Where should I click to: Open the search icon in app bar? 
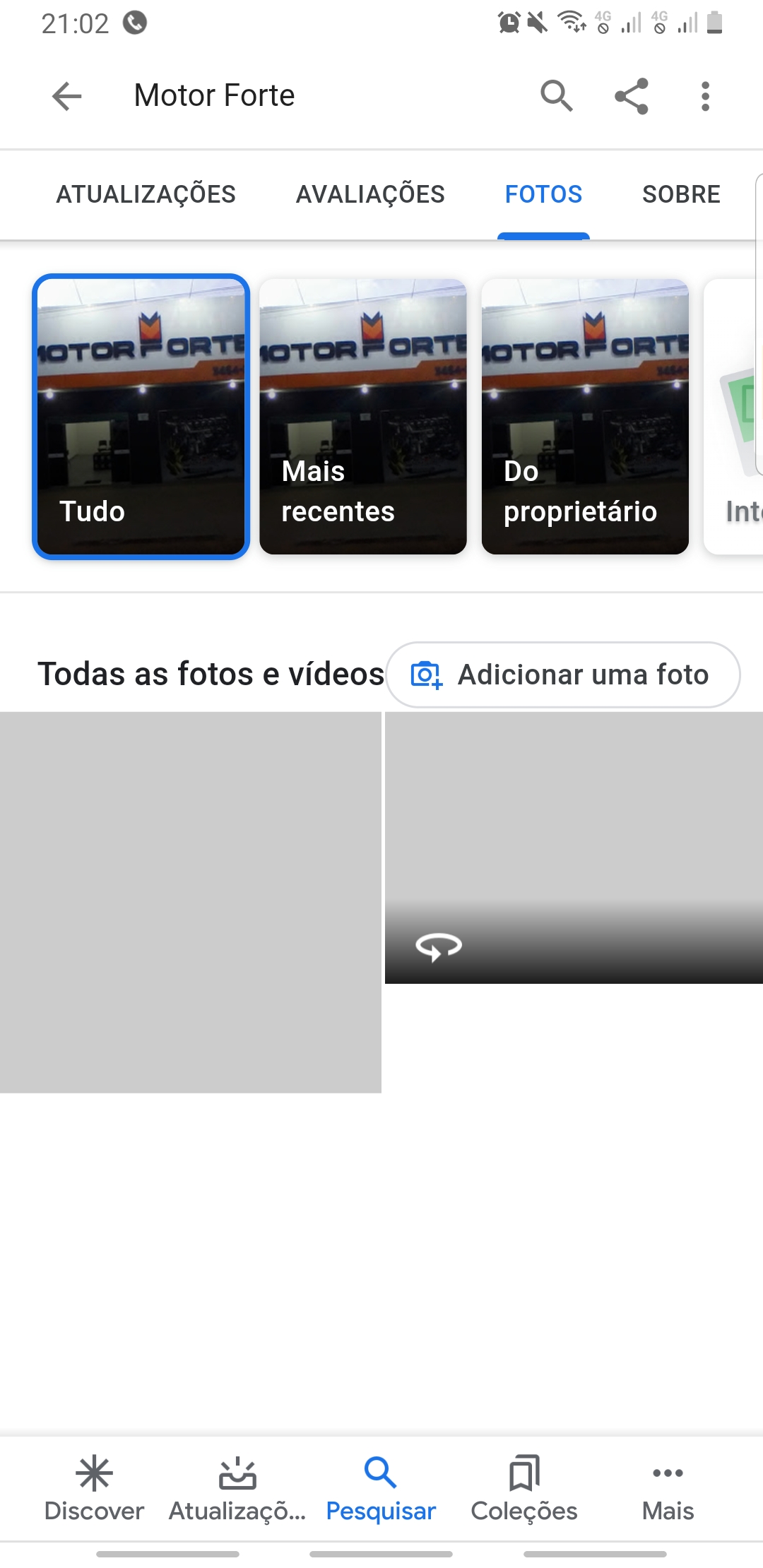coord(556,96)
